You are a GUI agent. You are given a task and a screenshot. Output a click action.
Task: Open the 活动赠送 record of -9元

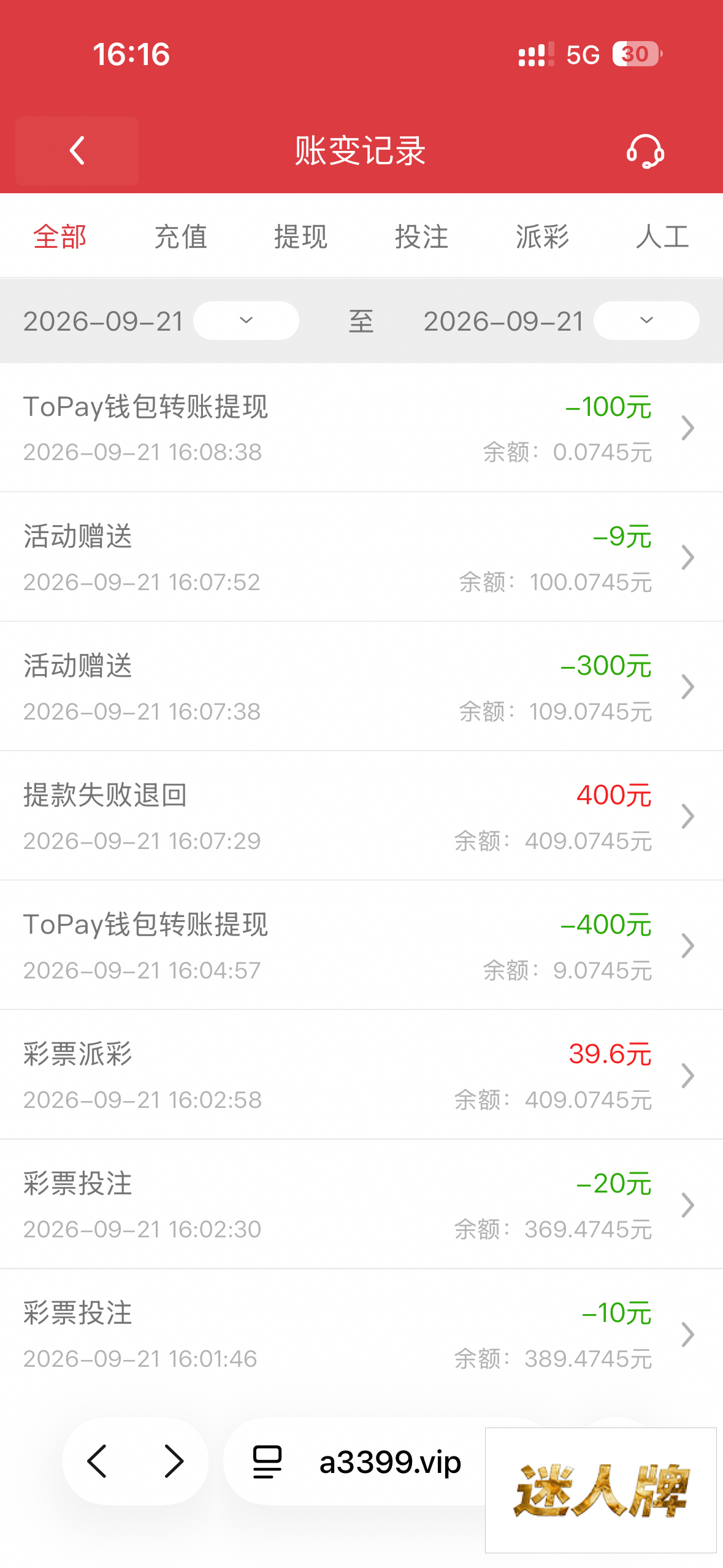[x=361, y=557]
